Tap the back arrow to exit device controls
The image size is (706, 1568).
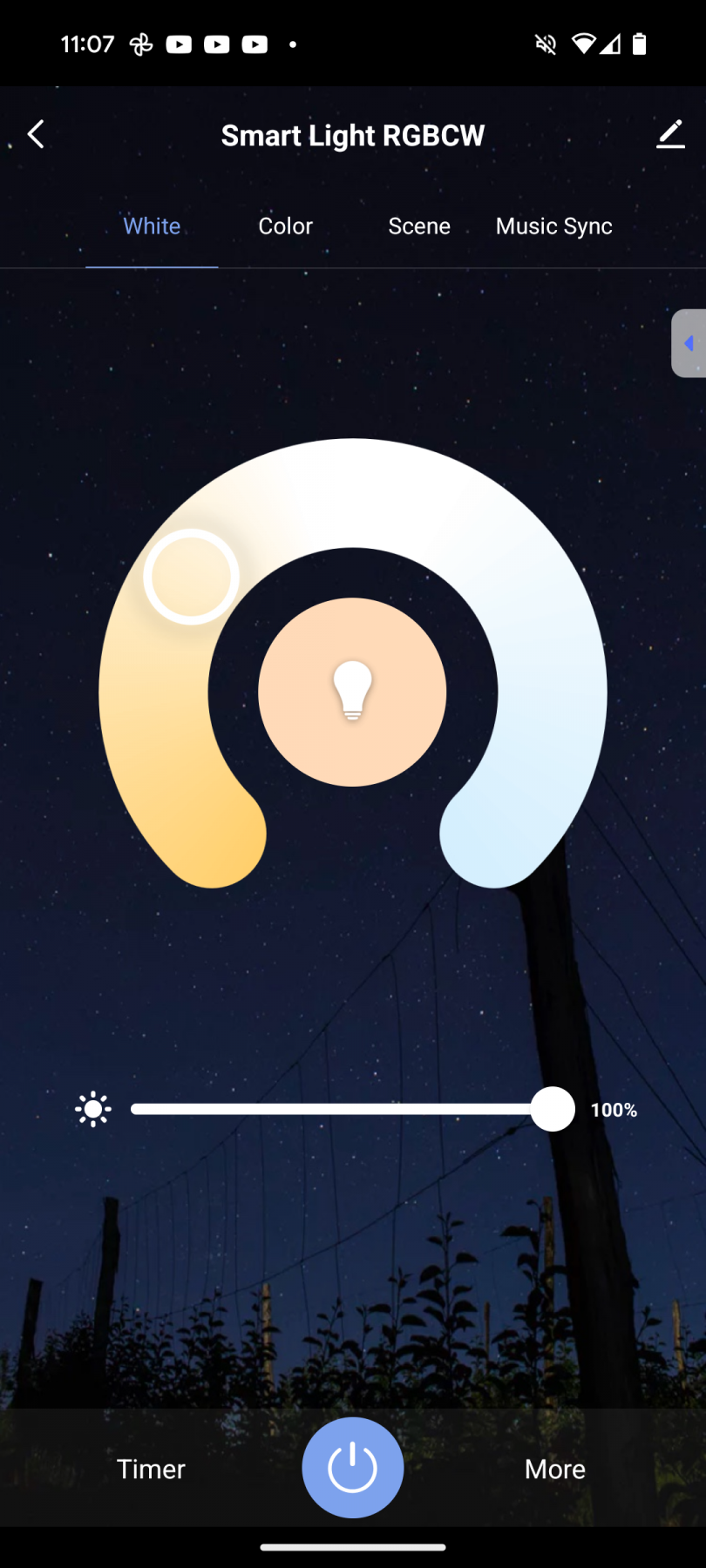[35, 134]
